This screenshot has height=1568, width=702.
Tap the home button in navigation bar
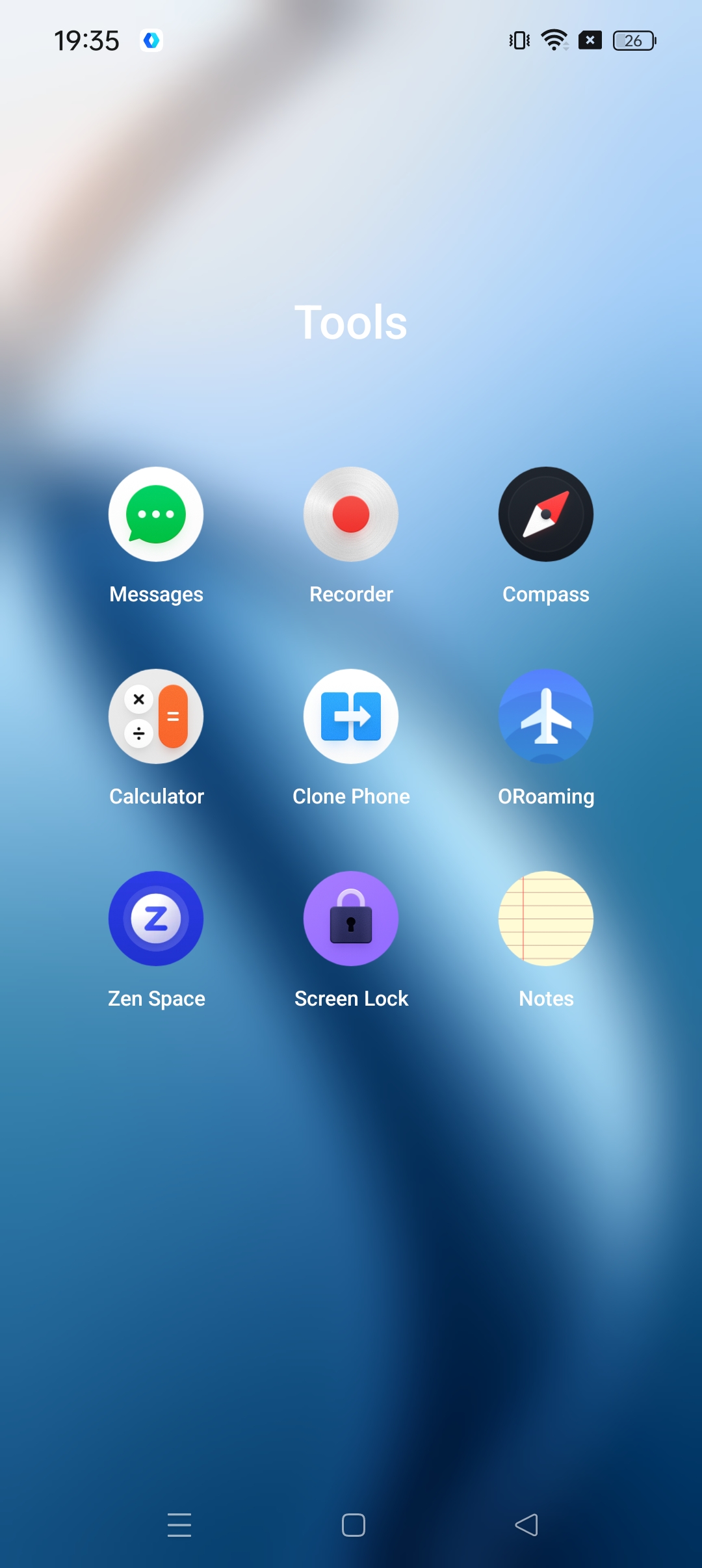pyautogui.click(x=353, y=1524)
